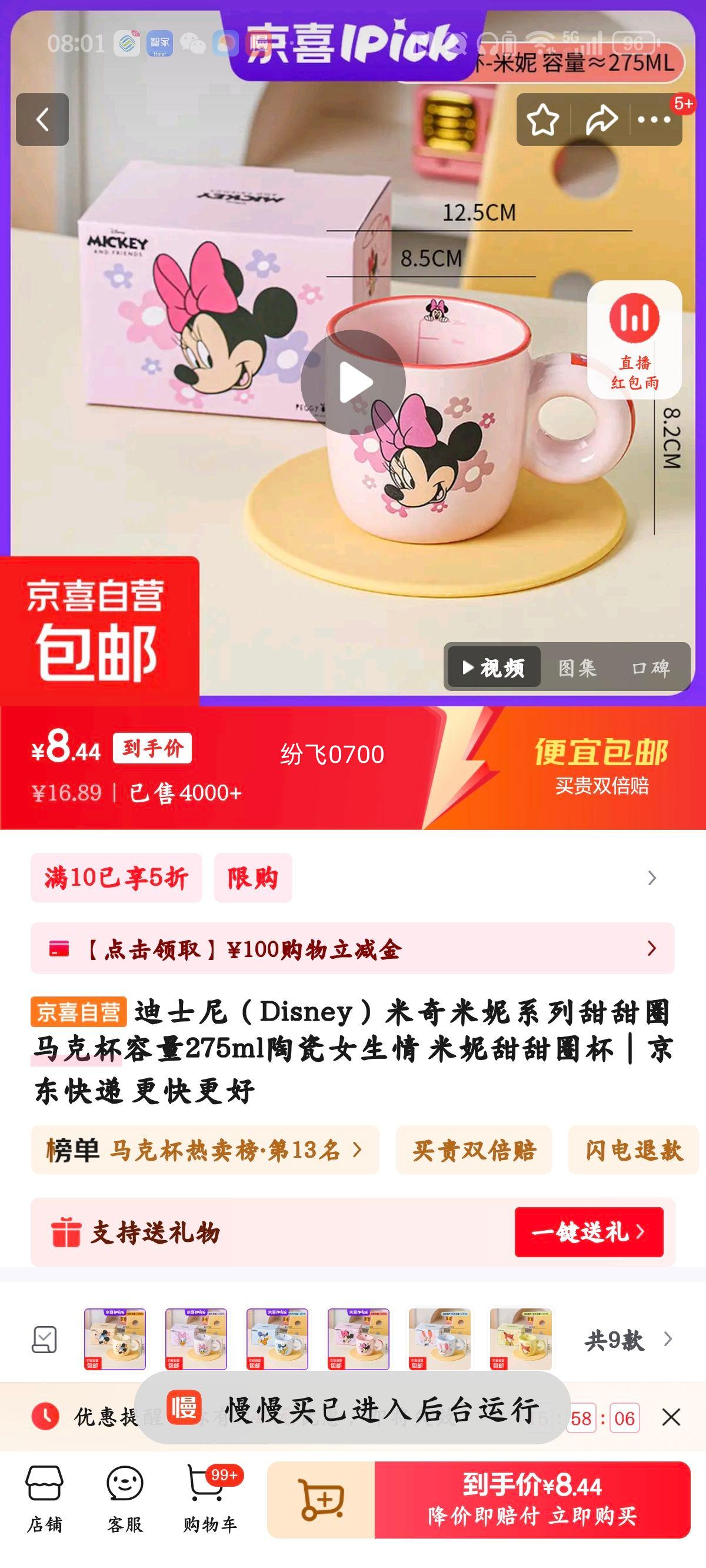Screen dimensions: 706x1568
Task: View all variants via 共9款
Action: tap(628, 1340)
